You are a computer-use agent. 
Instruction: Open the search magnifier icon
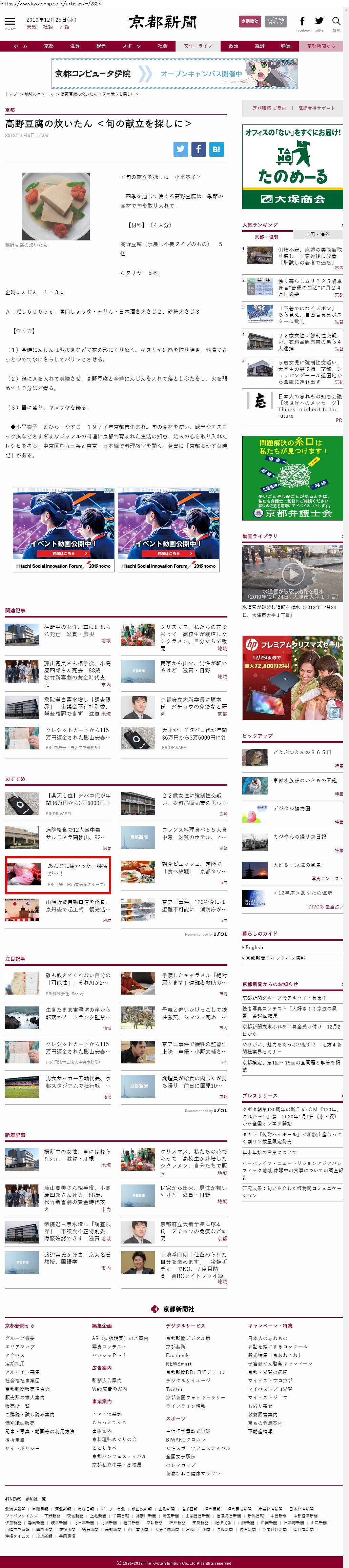coord(336,22)
